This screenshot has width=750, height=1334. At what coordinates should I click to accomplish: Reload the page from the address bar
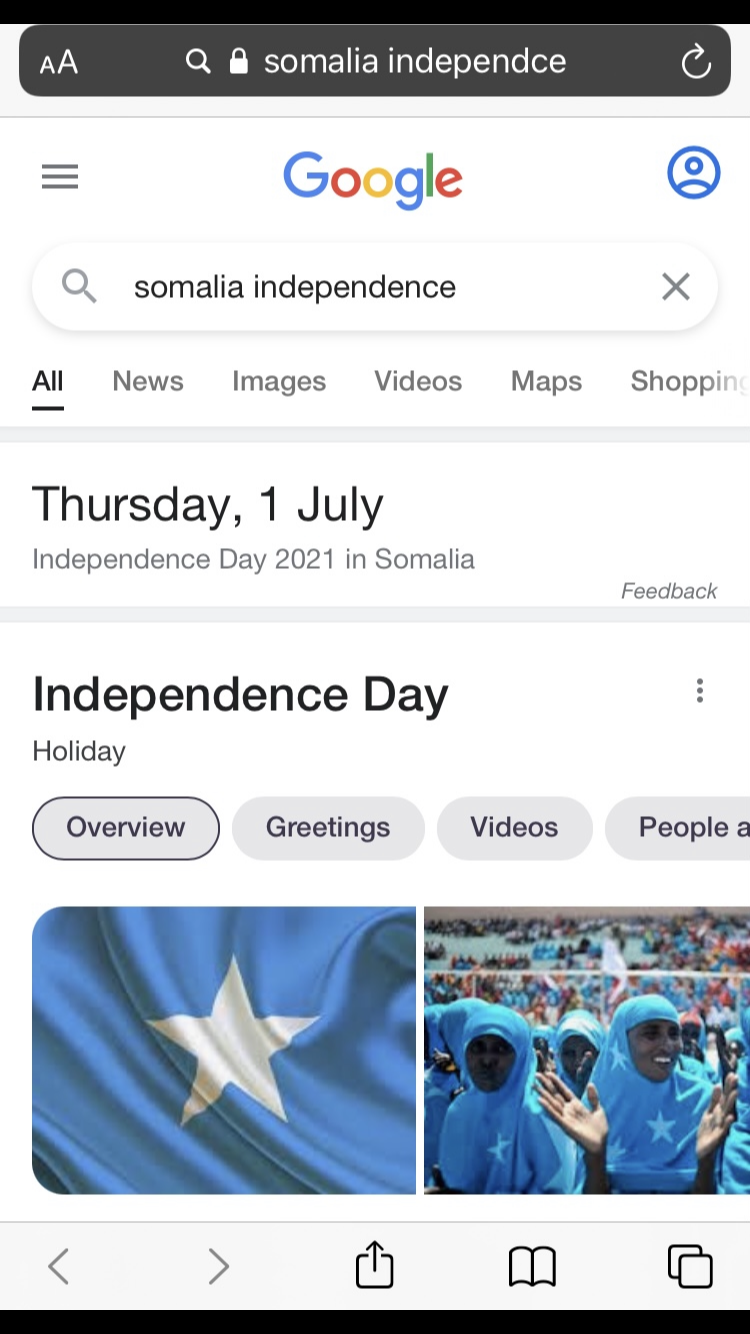coord(695,62)
